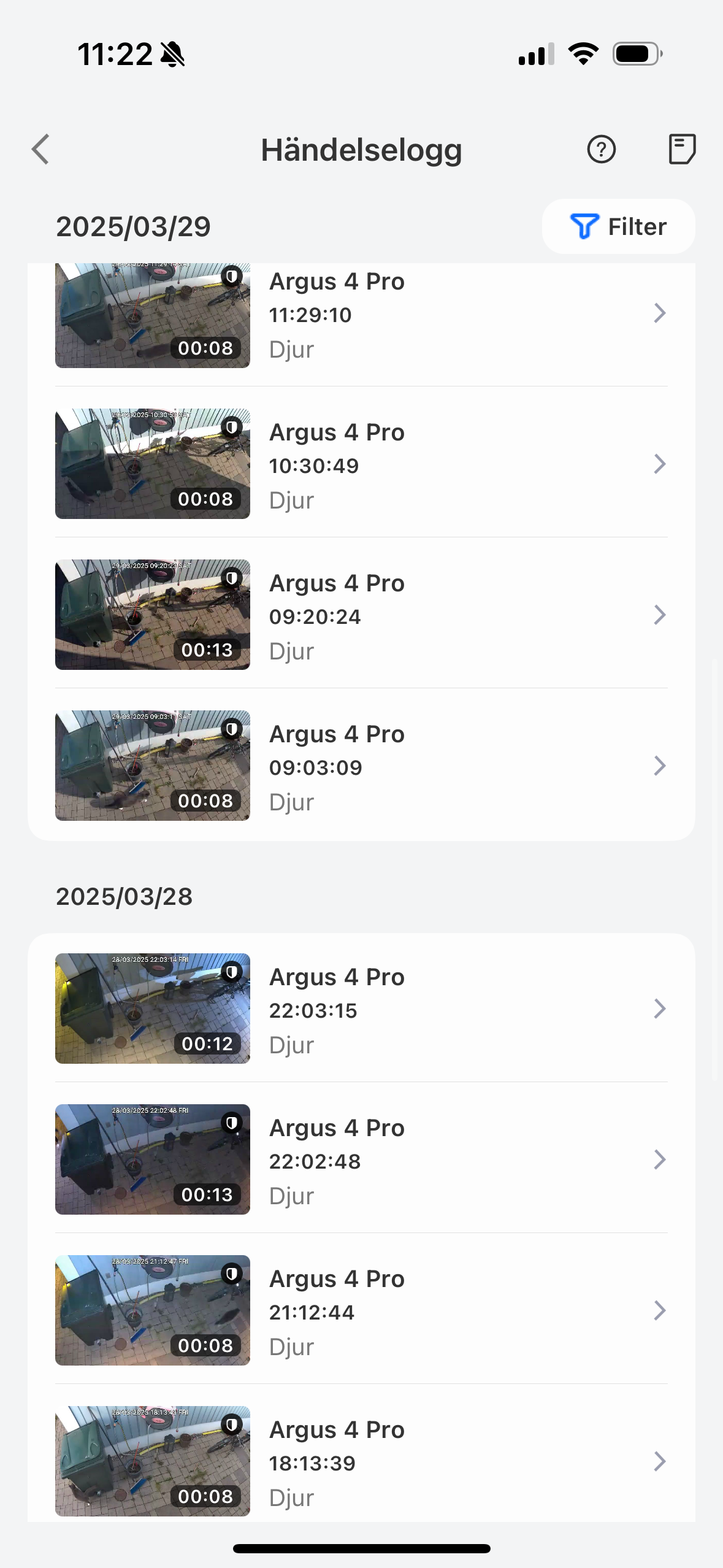Open the 21:12:44 Djur event

pos(361,1311)
